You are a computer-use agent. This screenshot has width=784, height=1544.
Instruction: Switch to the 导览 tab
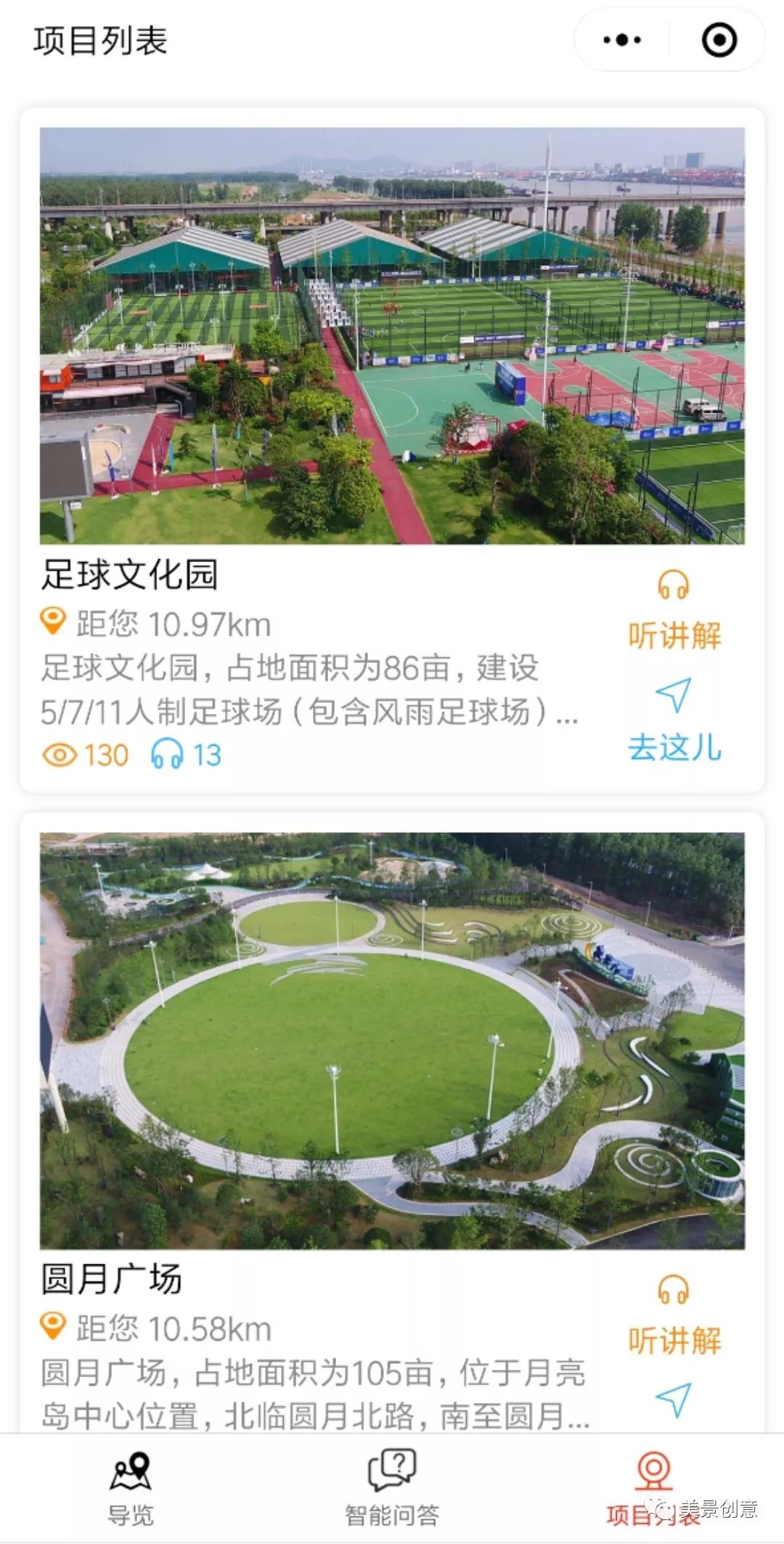[x=131, y=1489]
